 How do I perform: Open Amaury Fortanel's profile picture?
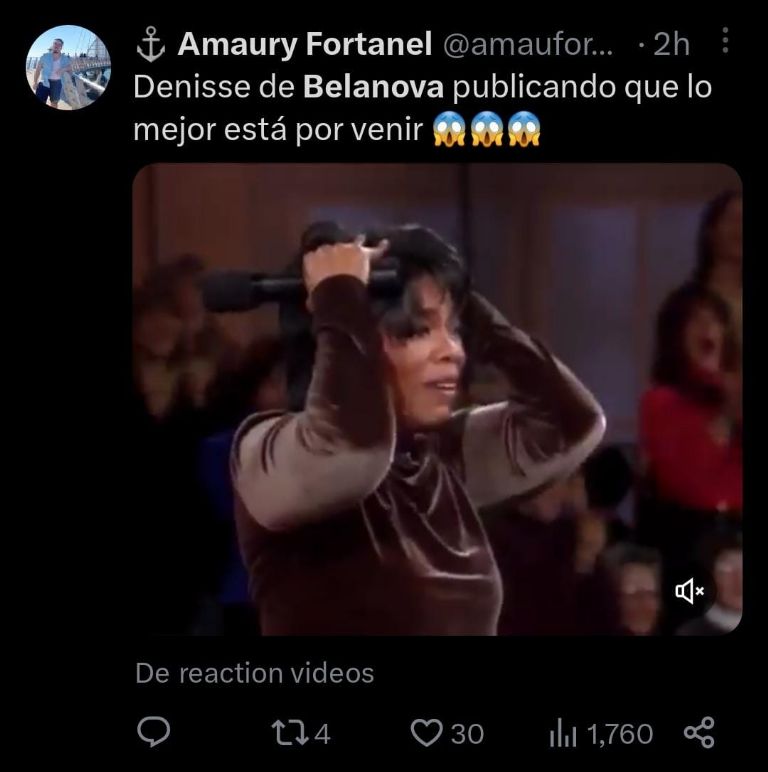tap(68, 68)
